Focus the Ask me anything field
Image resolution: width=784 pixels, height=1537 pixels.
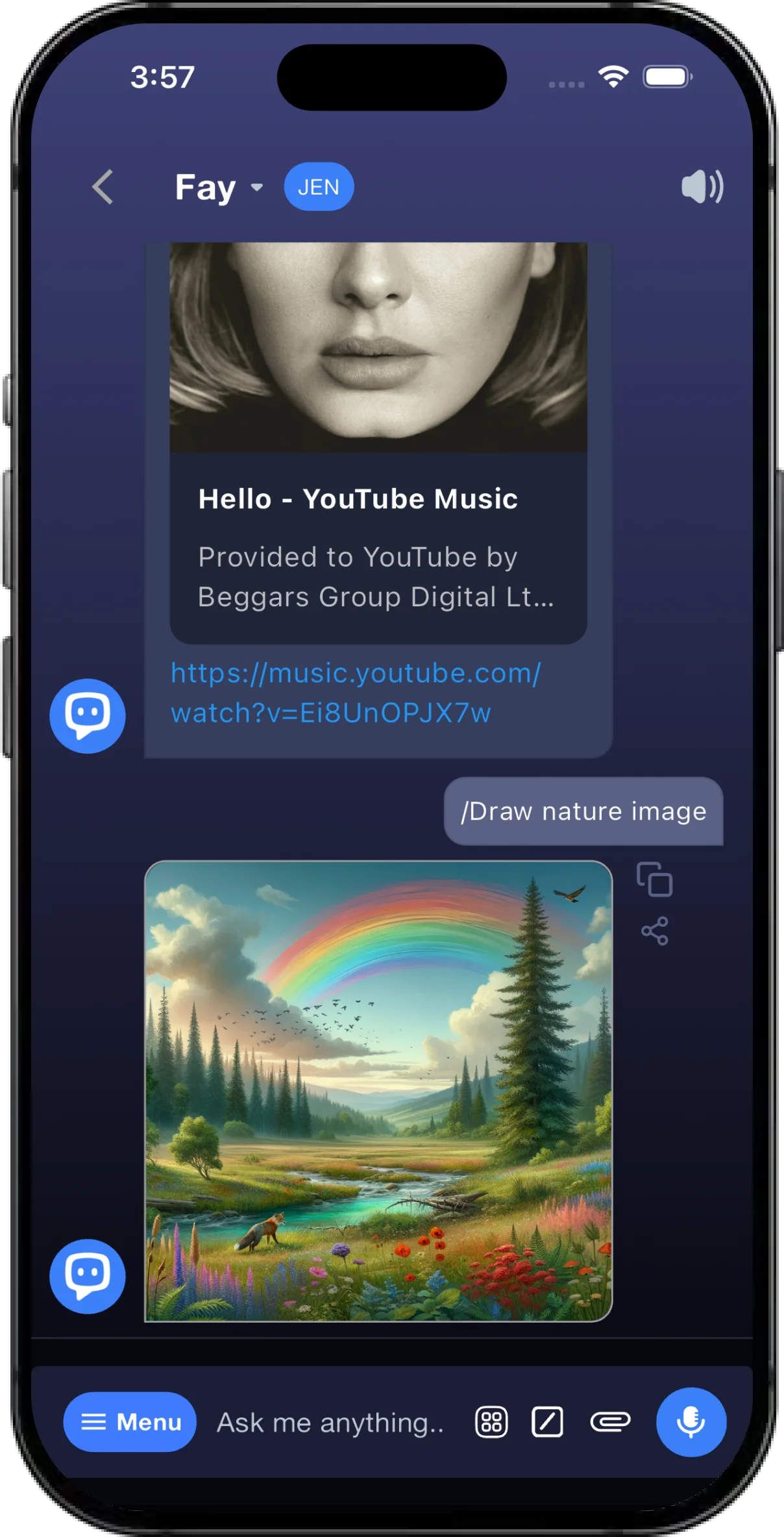[x=331, y=1423]
